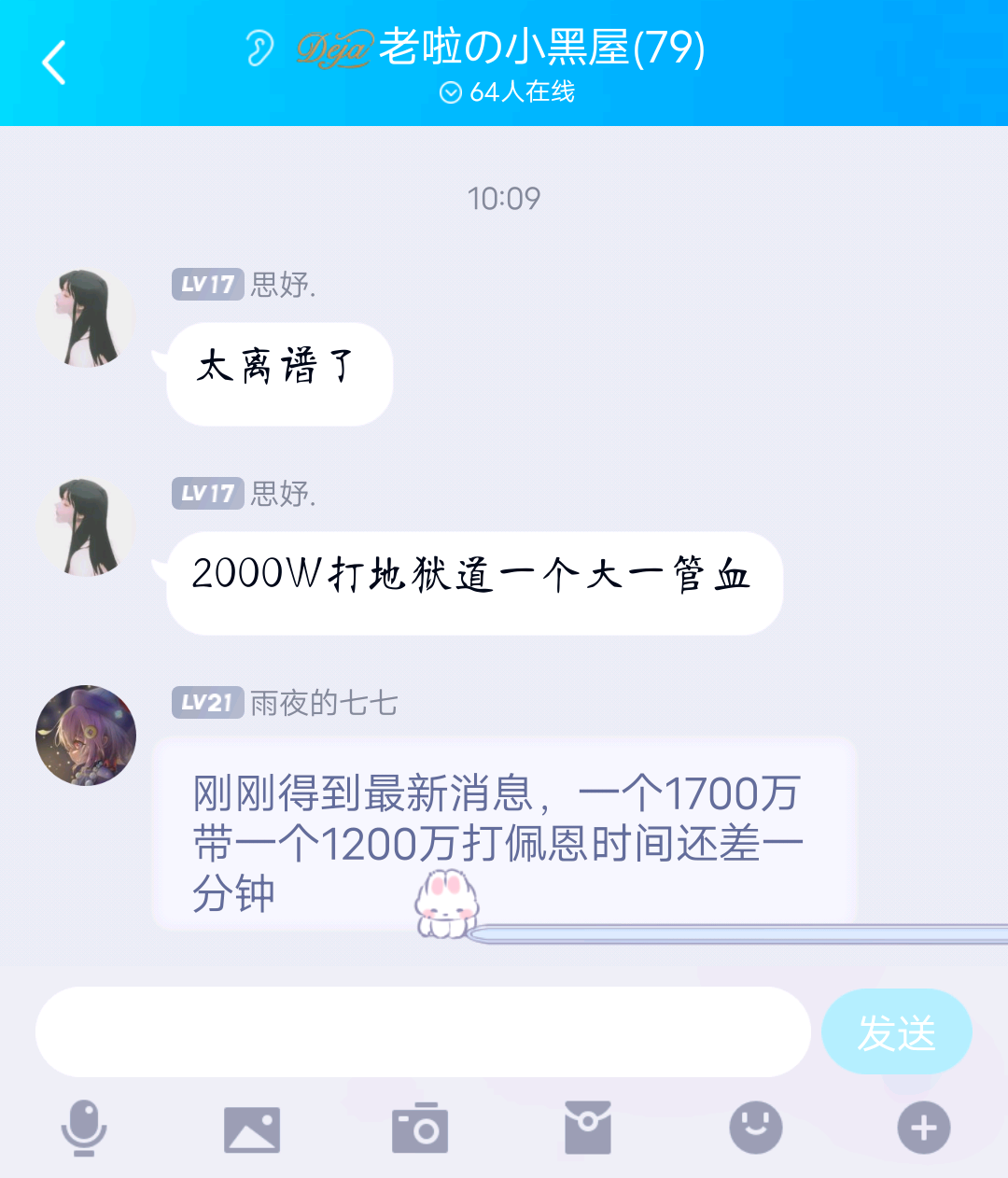Image resolution: width=1008 pixels, height=1178 pixels.
Task: Open the plus more-options icon
Action: point(922,1127)
